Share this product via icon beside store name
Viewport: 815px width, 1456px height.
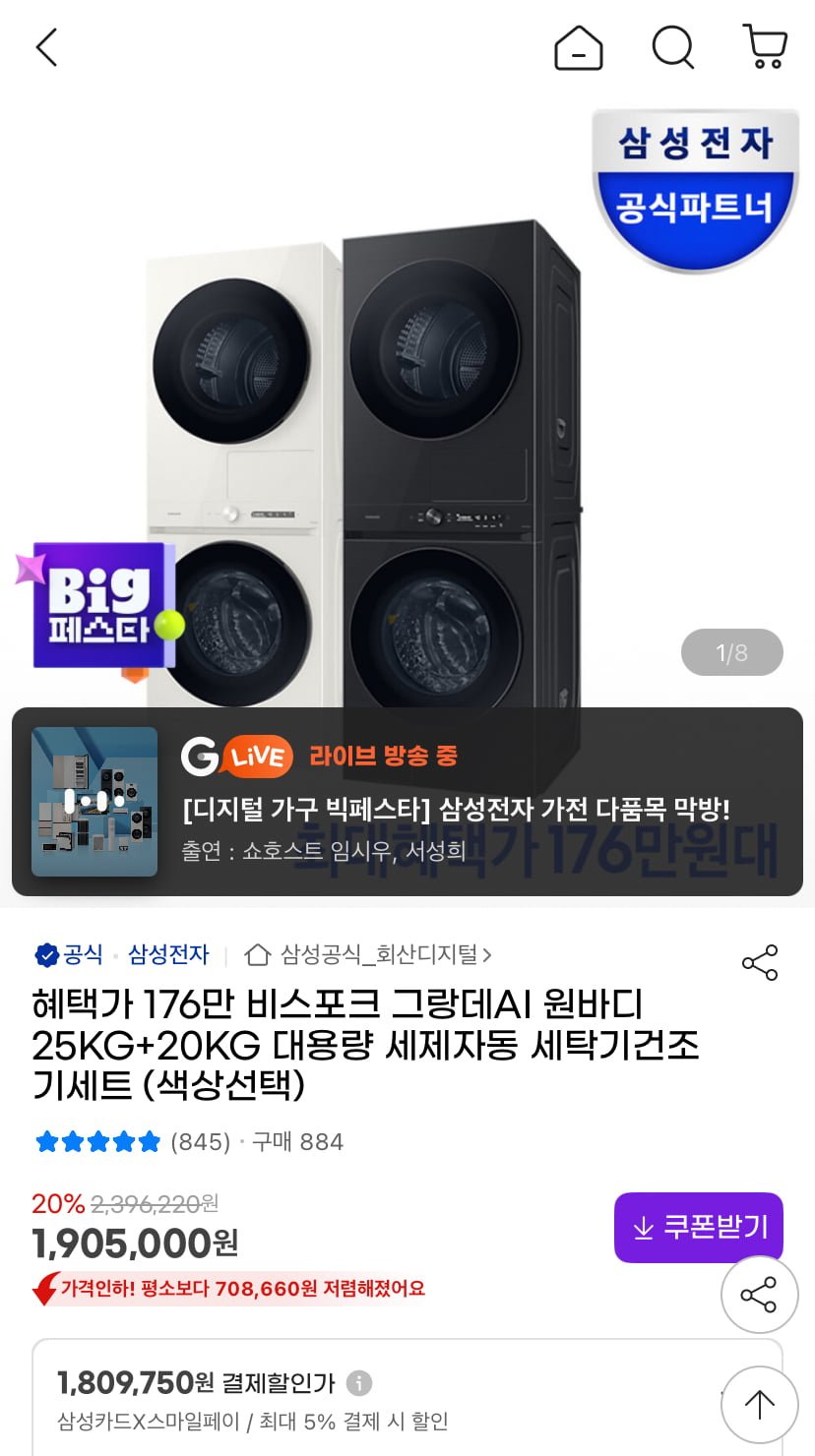(x=760, y=962)
